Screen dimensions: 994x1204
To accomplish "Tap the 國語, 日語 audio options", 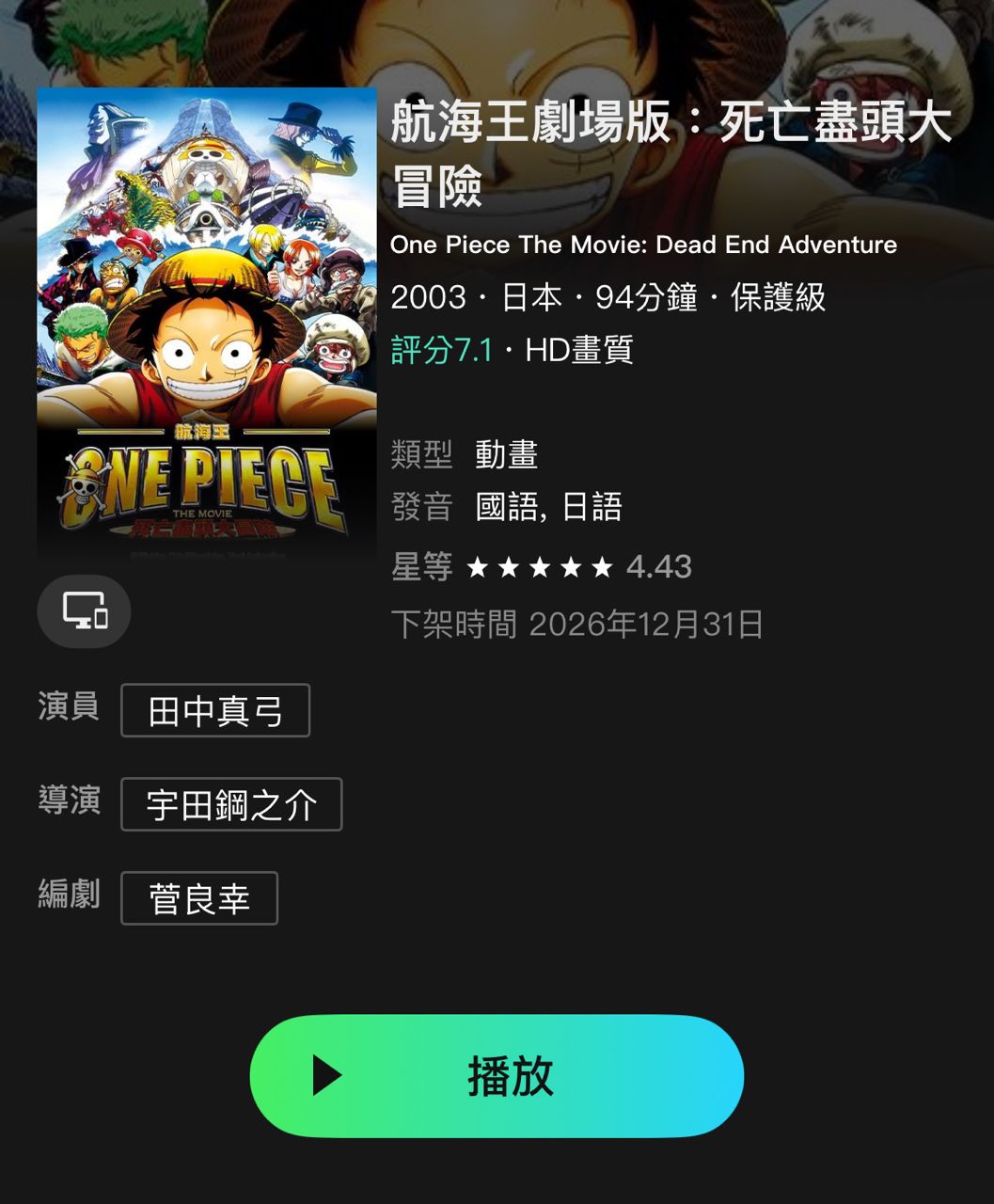I will tap(550, 507).
